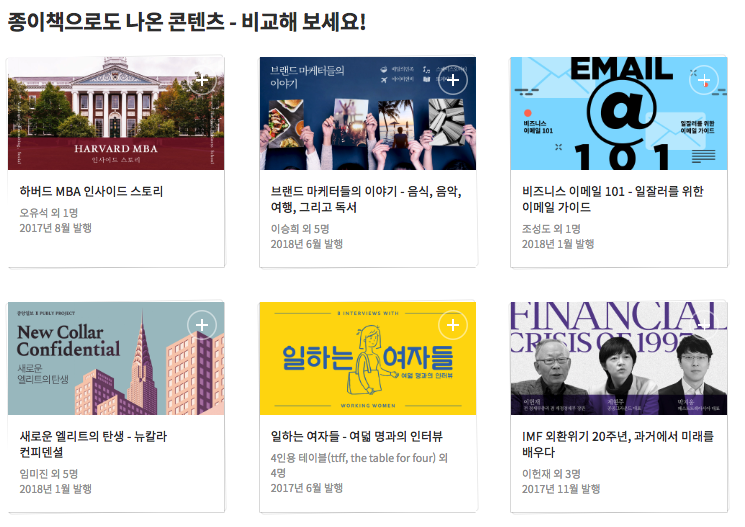
Task: Open 브랜드 마케터들의 이야기 content card
Action: [368, 162]
